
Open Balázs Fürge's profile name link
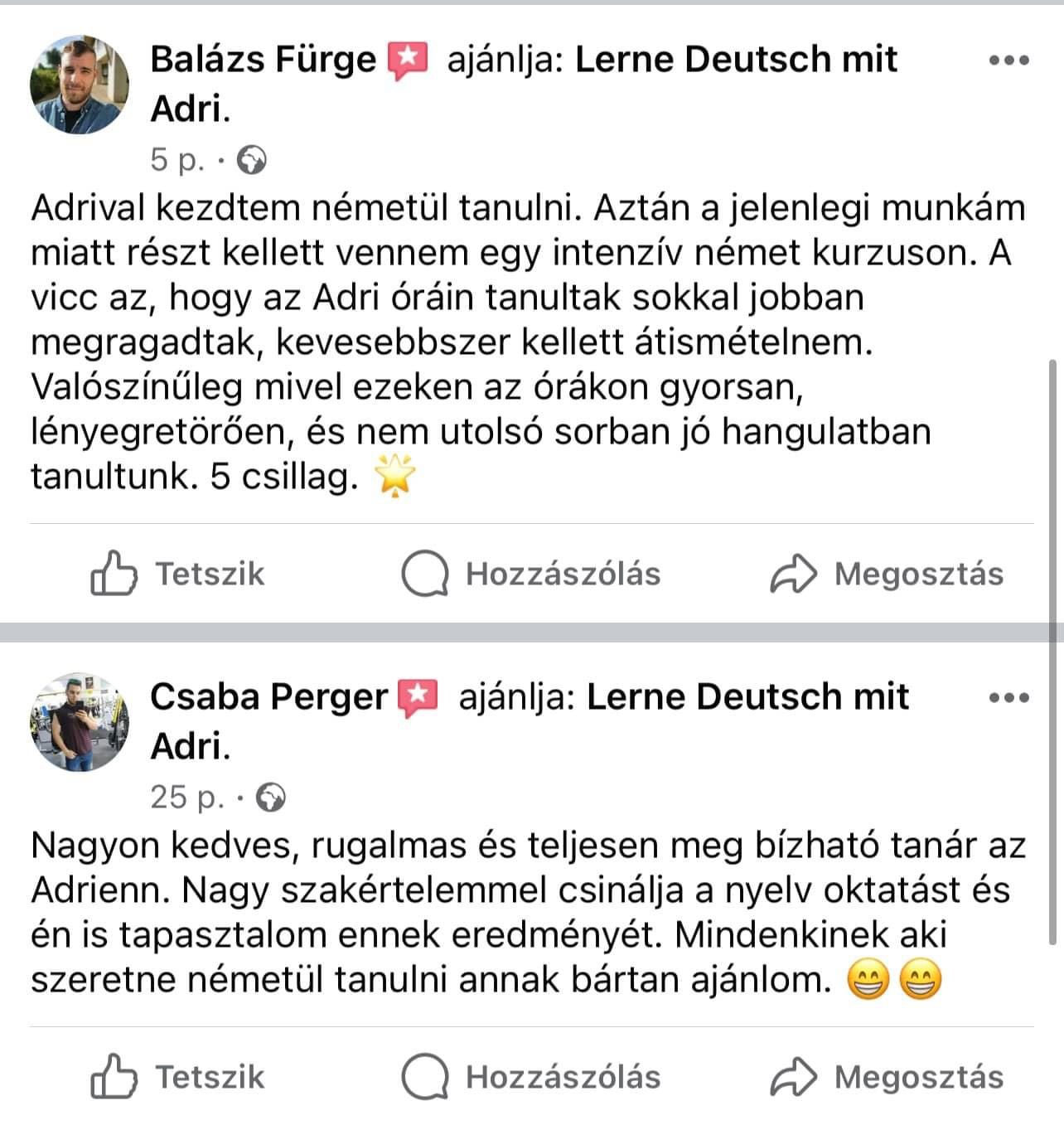point(264,60)
